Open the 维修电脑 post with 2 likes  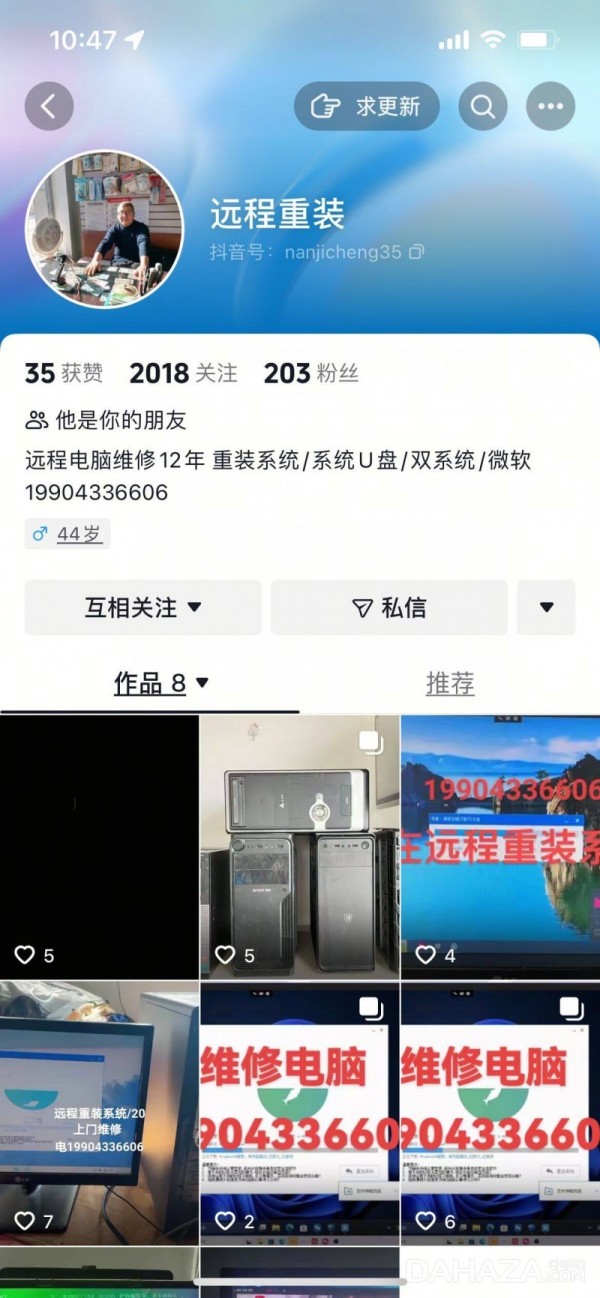coord(300,1112)
